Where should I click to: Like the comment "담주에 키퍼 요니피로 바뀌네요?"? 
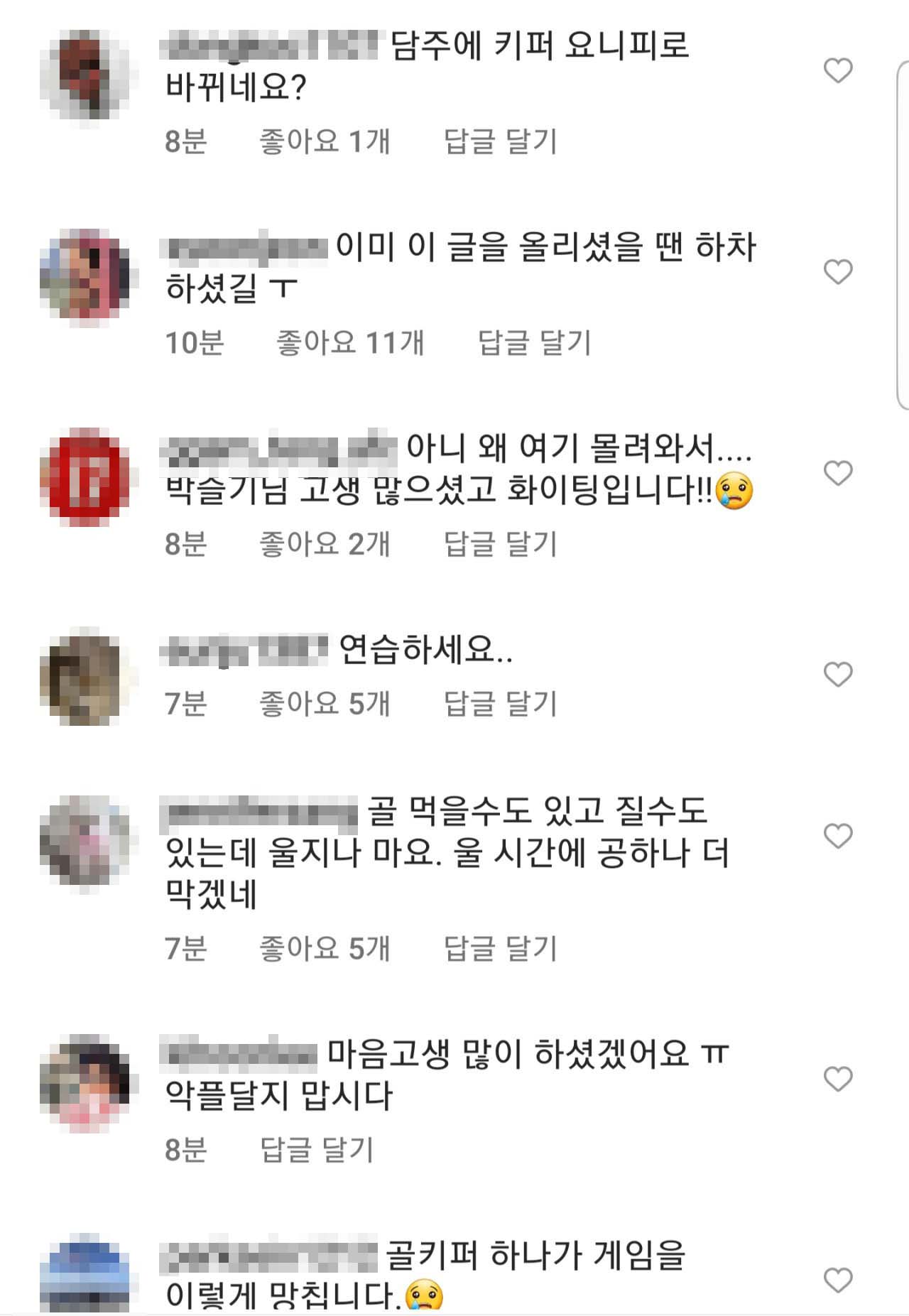tap(837, 70)
